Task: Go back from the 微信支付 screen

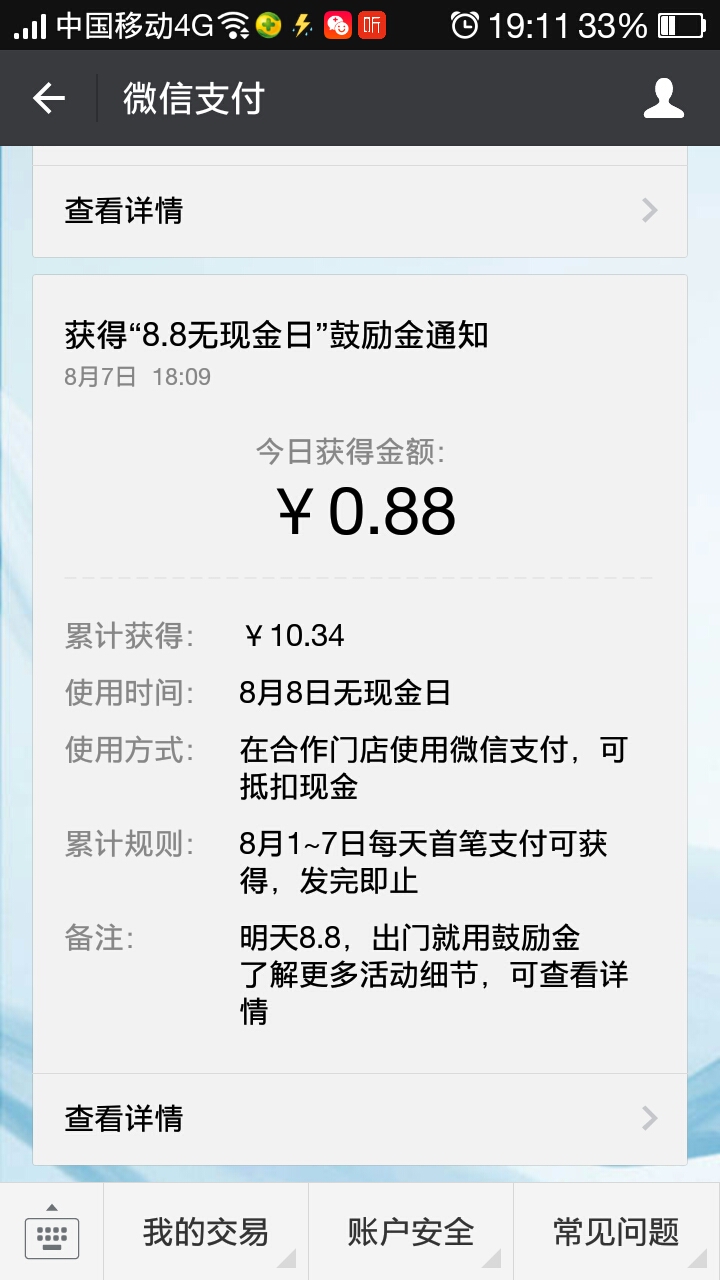Action: tap(48, 98)
